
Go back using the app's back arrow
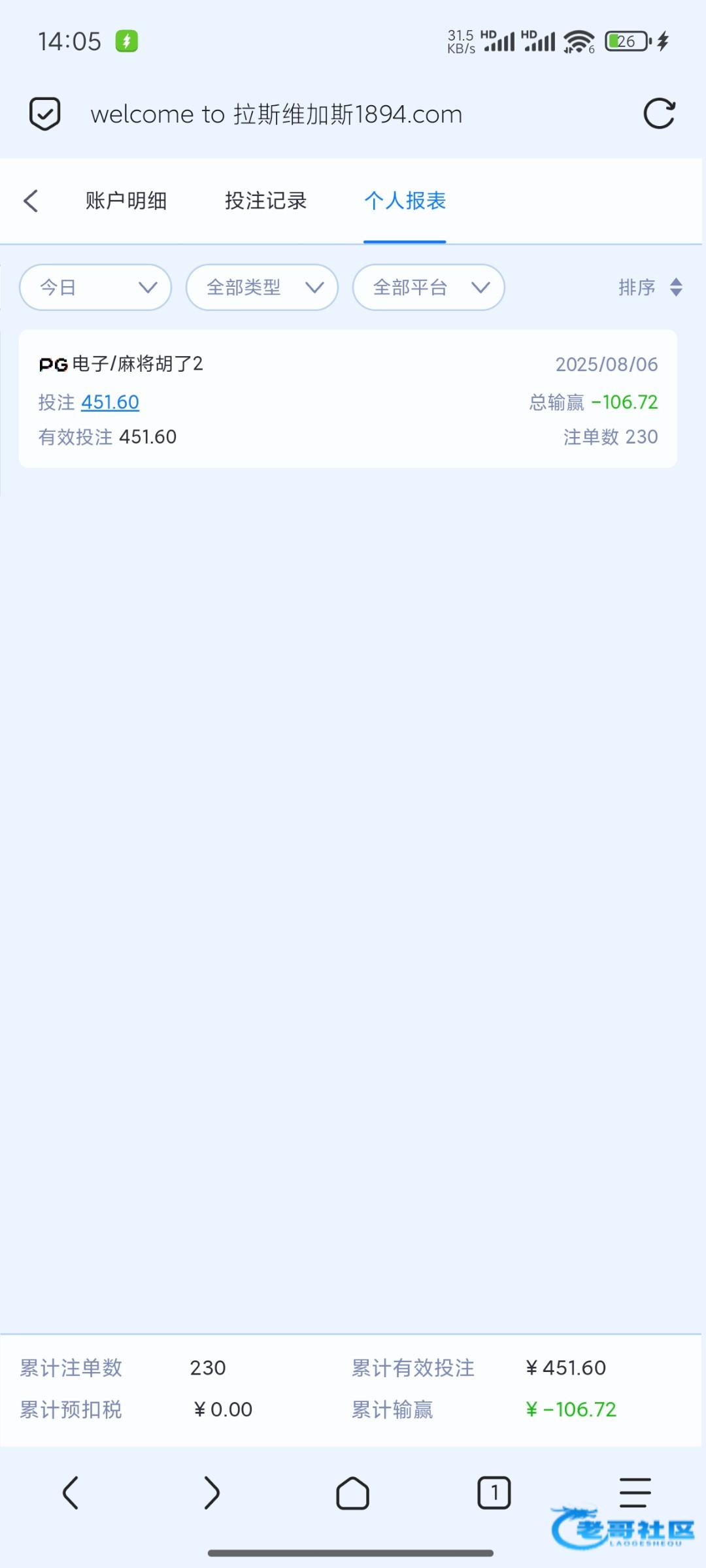(x=31, y=201)
